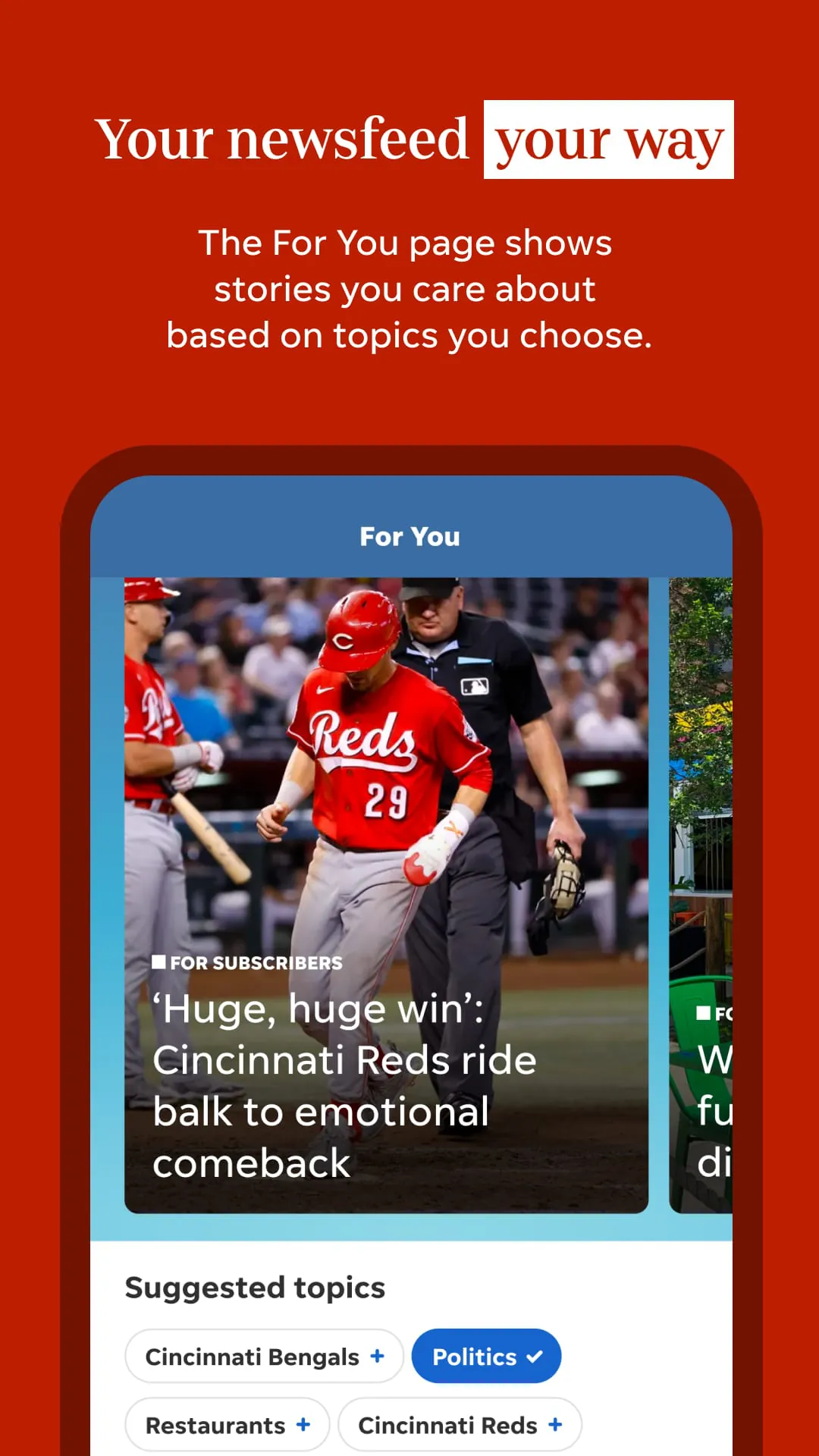
Task: Click the Cincinnati Reds topic chip
Action: pyautogui.click(x=459, y=1424)
